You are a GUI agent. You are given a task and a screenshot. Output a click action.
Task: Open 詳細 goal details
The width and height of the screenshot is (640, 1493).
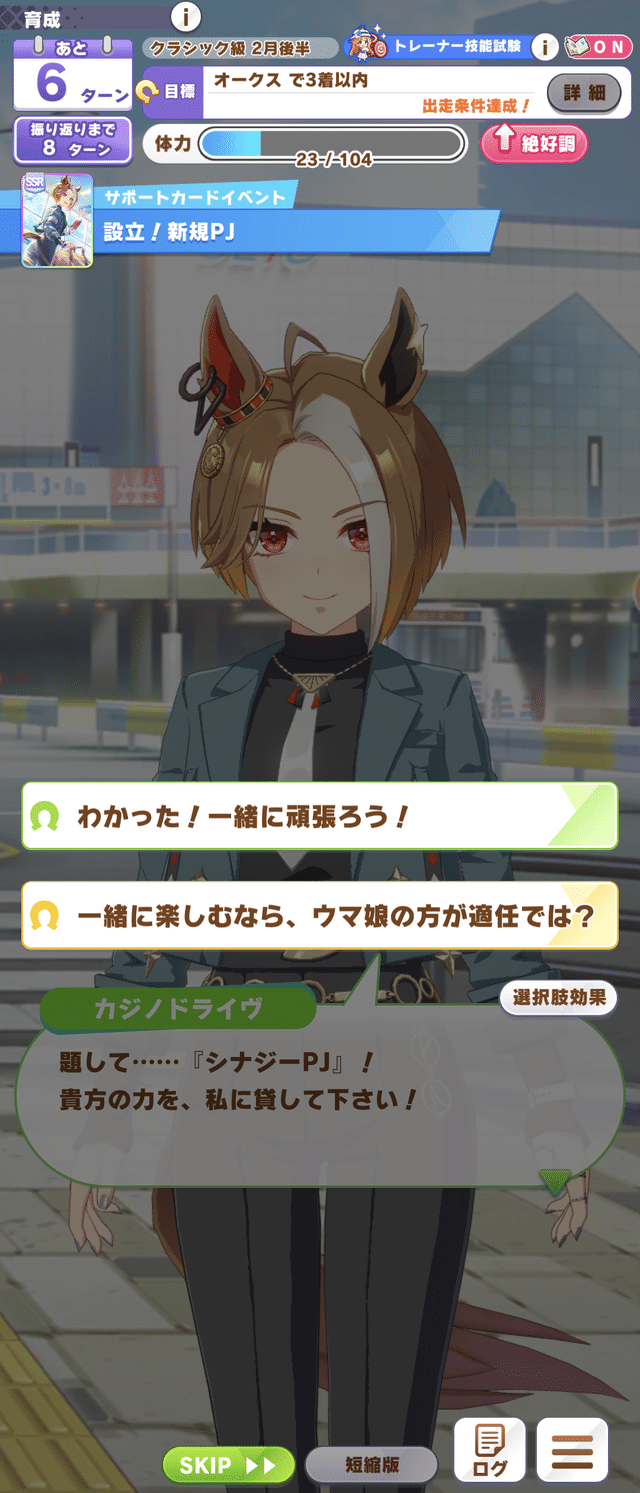[584, 93]
